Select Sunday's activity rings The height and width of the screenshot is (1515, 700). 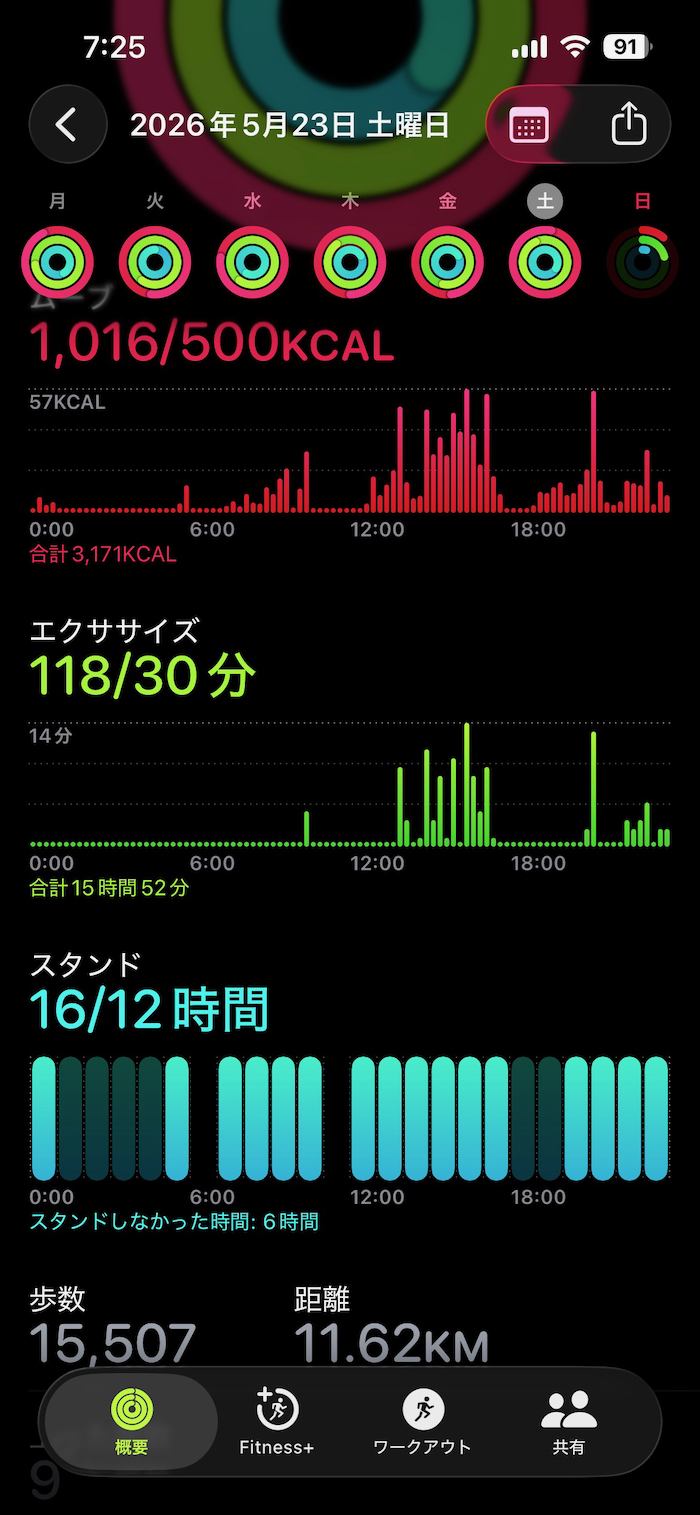[x=642, y=263]
